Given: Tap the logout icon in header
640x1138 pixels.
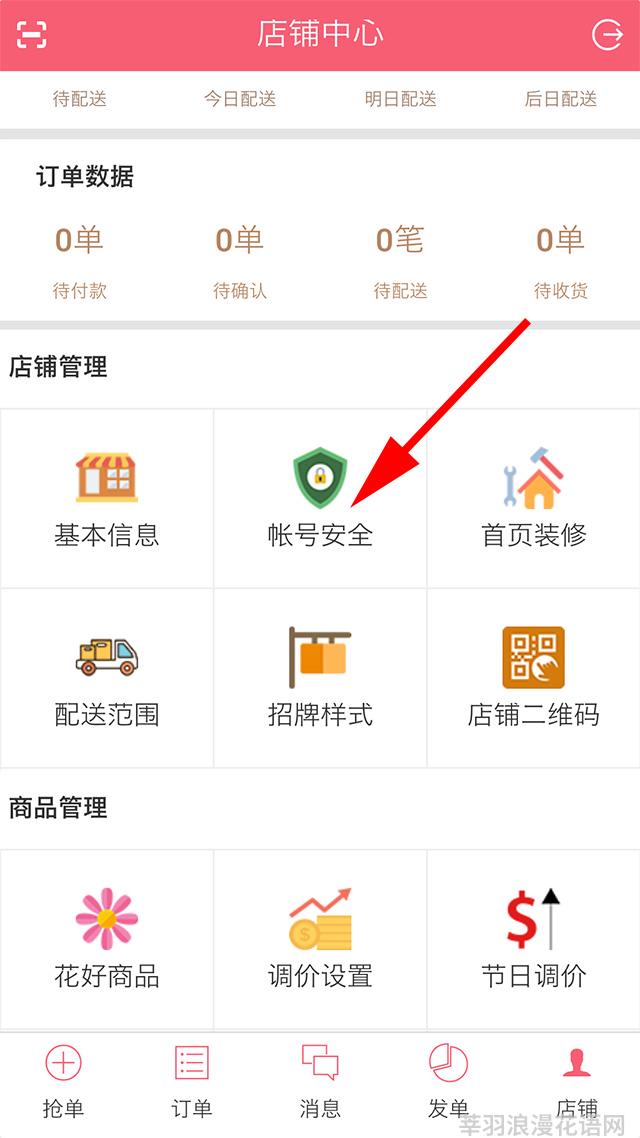Looking at the screenshot, I should coord(607,35).
